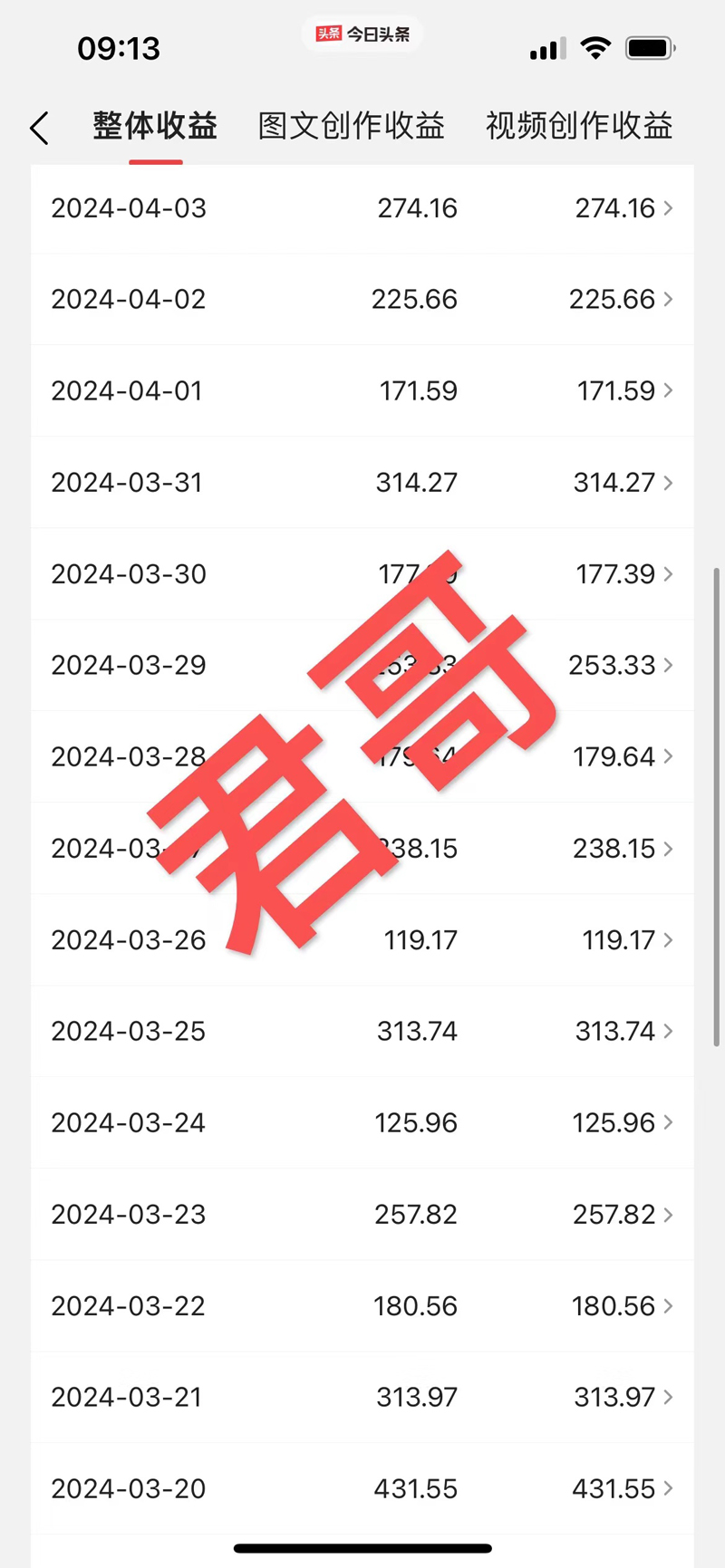Switch to the 视频创作收益 tab

(579, 126)
